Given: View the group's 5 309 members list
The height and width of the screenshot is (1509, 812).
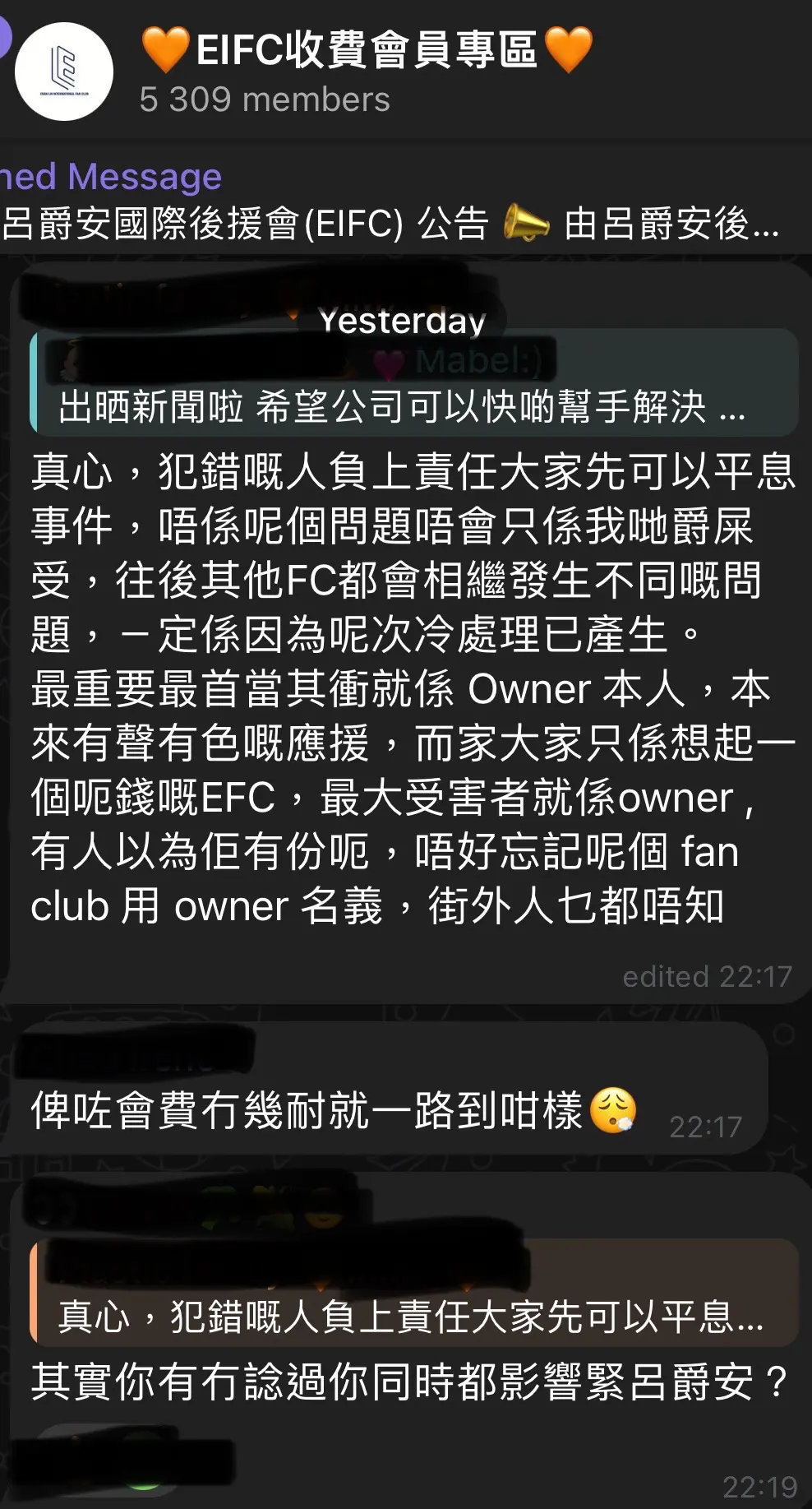Looking at the screenshot, I should [x=265, y=100].
